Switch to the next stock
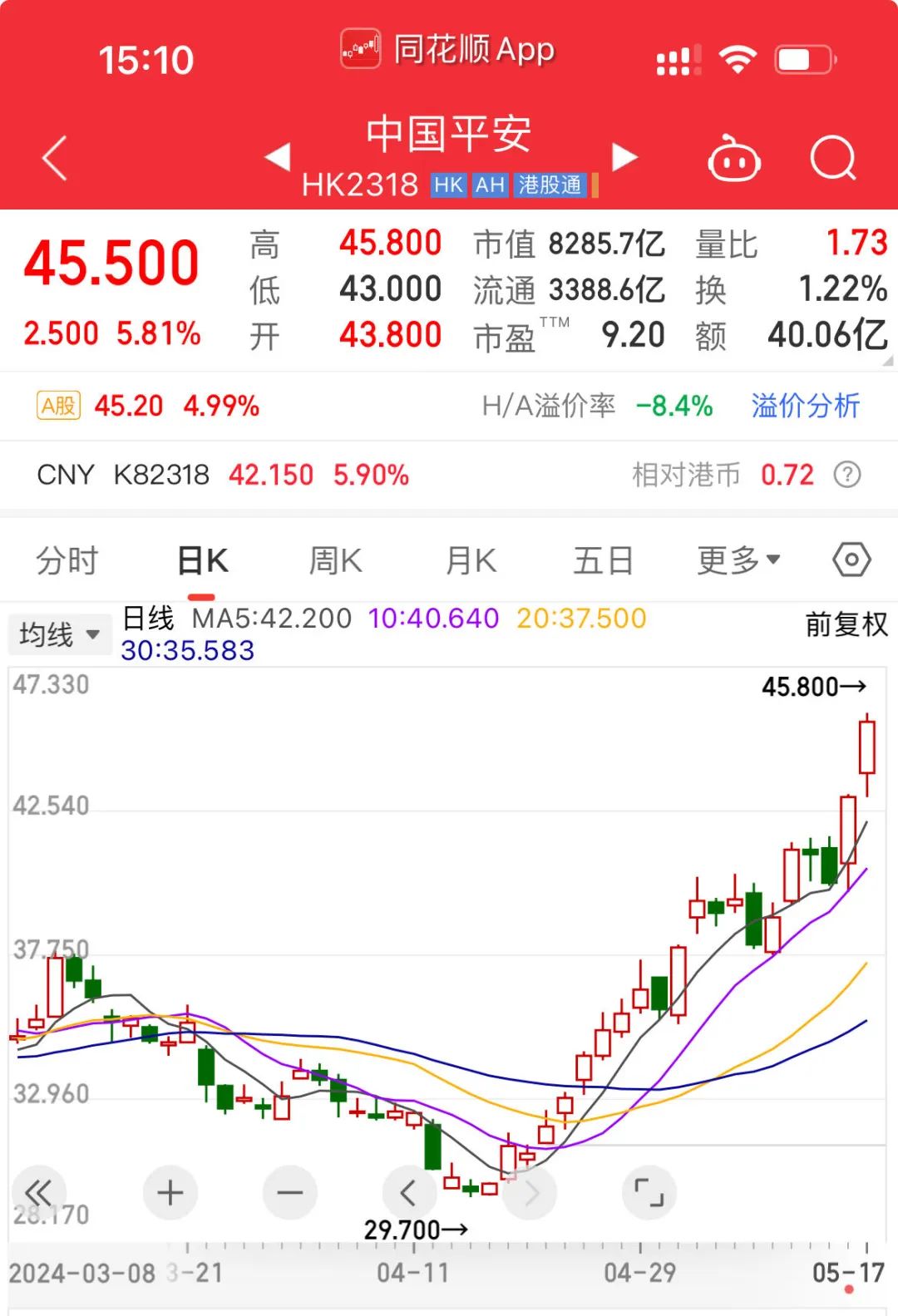Screen dimensions: 898x1316 [624, 156]
